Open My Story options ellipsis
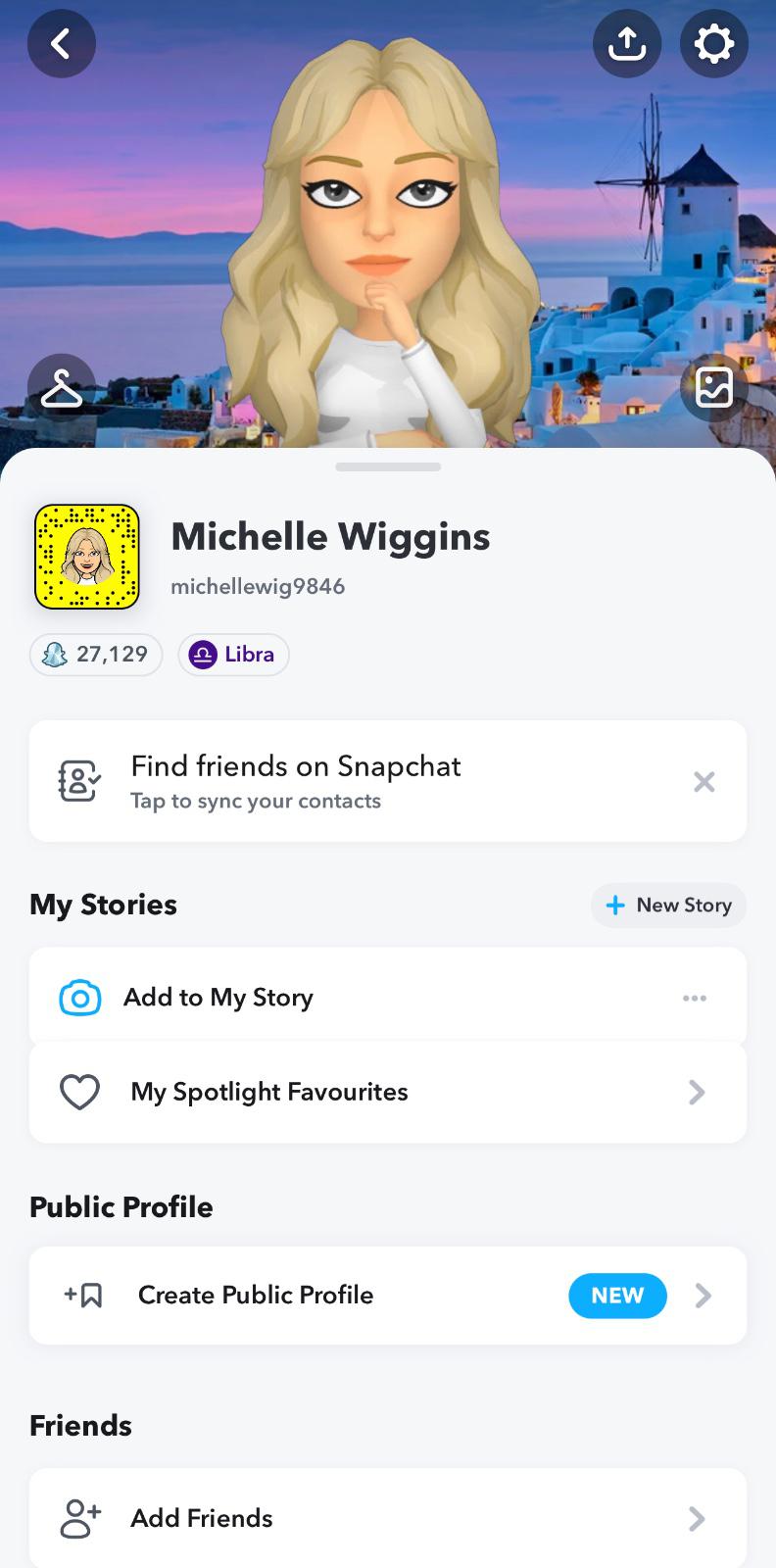Viewport: 776px width, 1568px height. 695,998
